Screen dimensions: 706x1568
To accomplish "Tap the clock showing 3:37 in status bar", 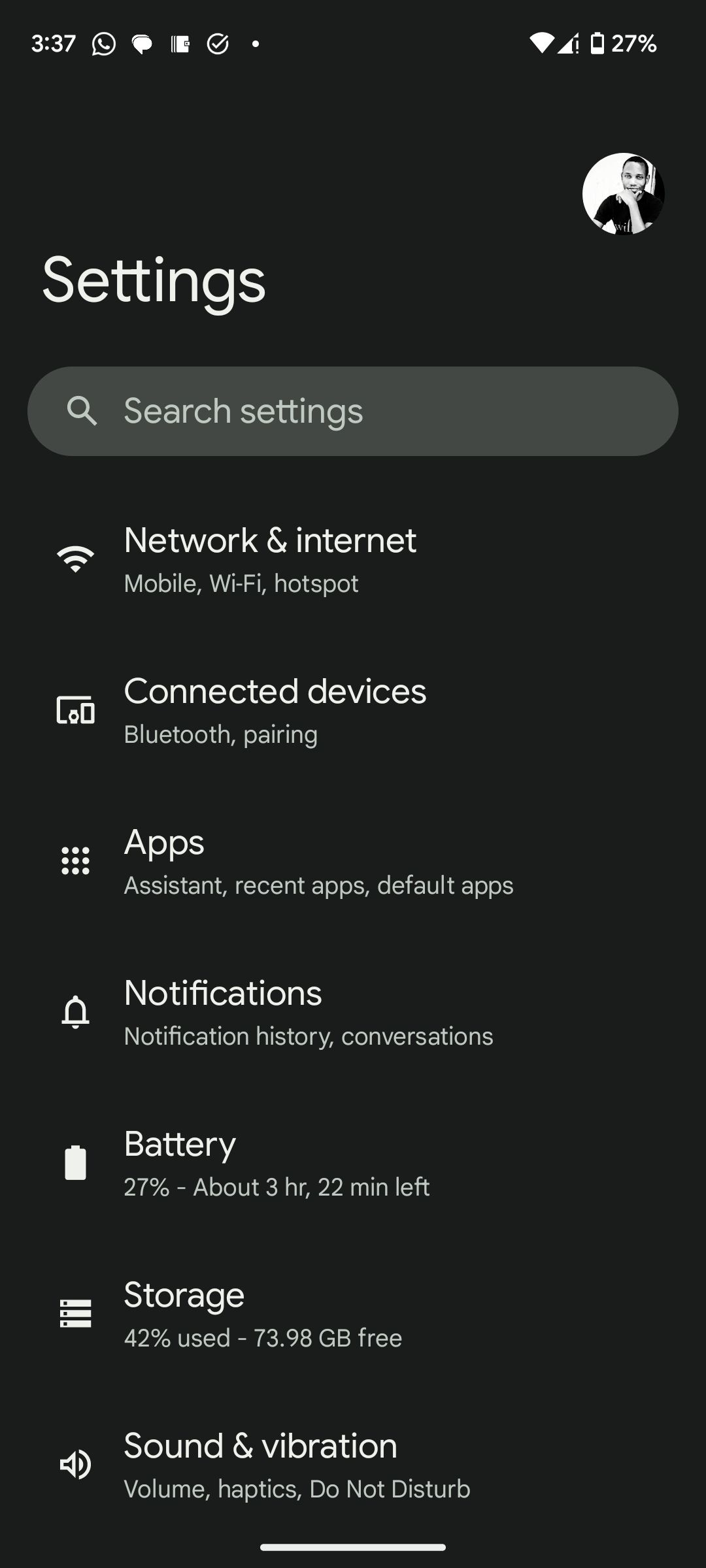I will pos(54,43).
